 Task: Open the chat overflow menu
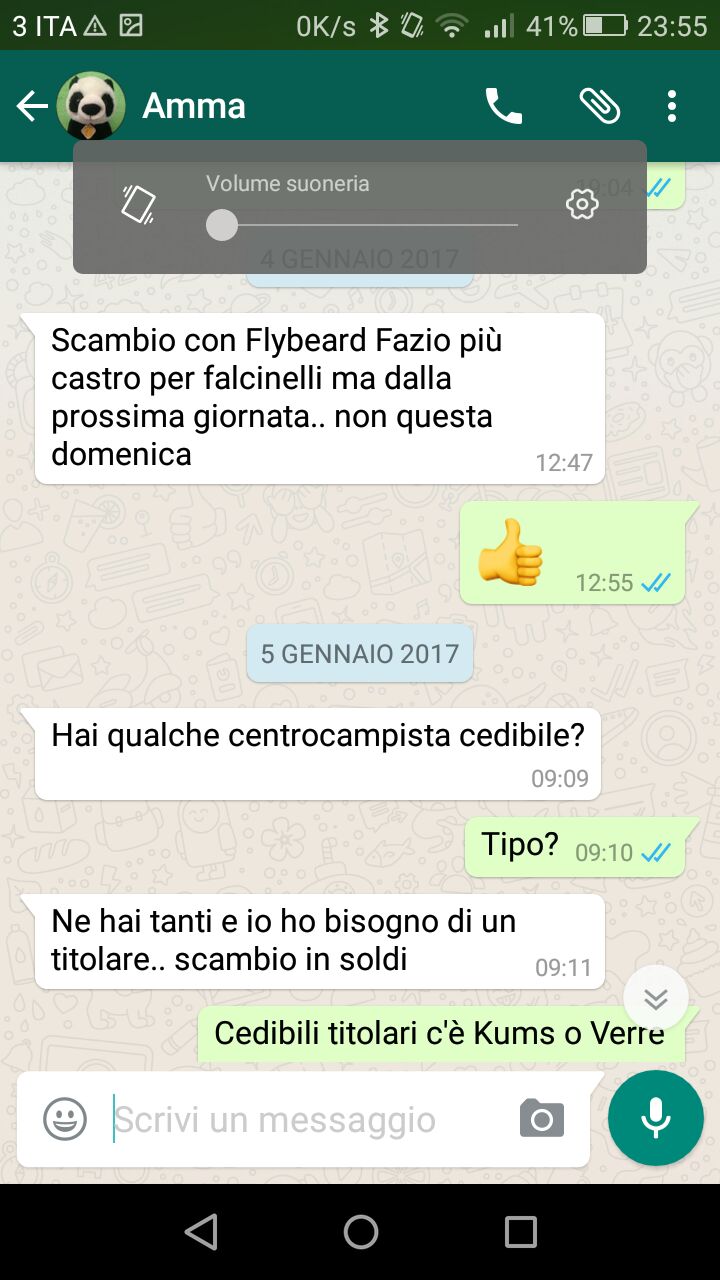pos(672,106)
